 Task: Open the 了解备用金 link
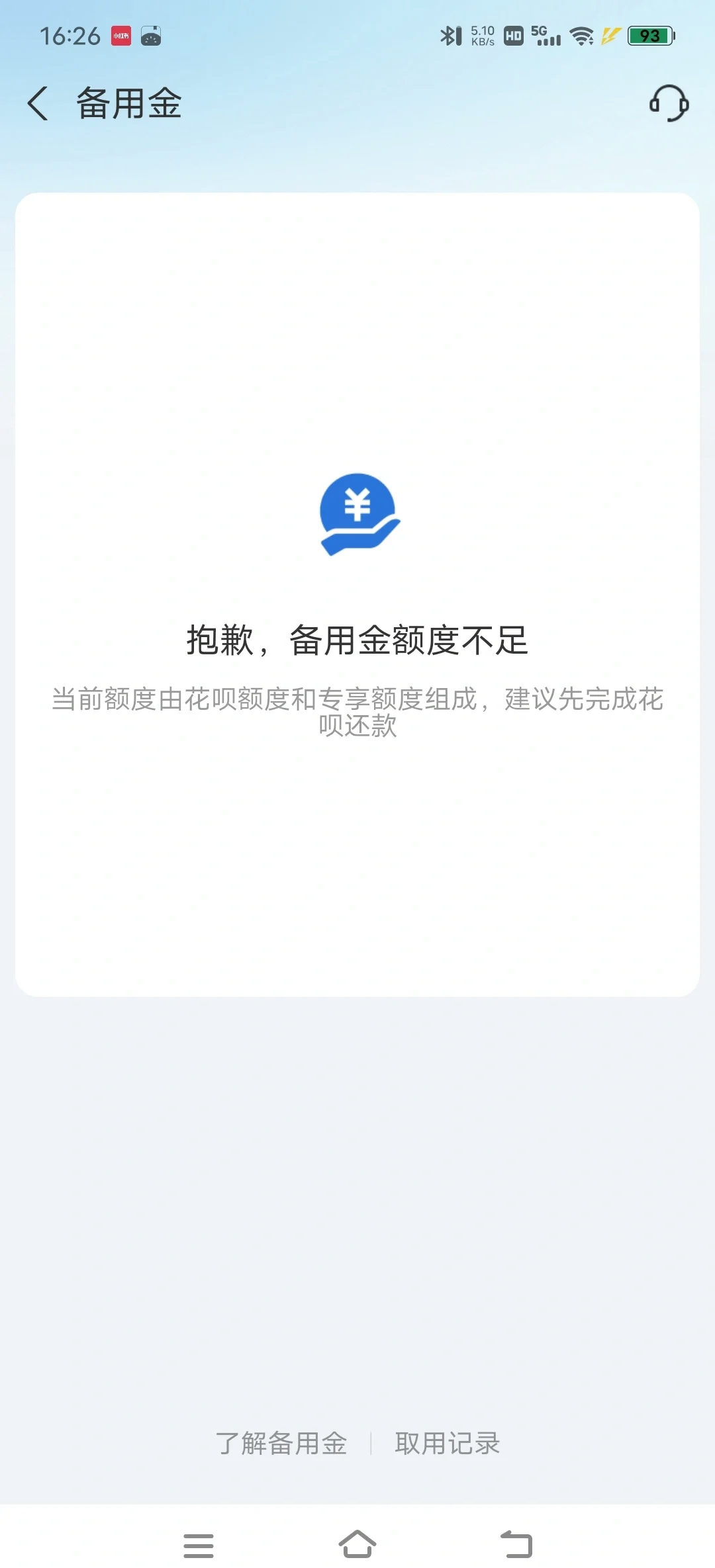pyautogui.click(x=281, y=1443)
